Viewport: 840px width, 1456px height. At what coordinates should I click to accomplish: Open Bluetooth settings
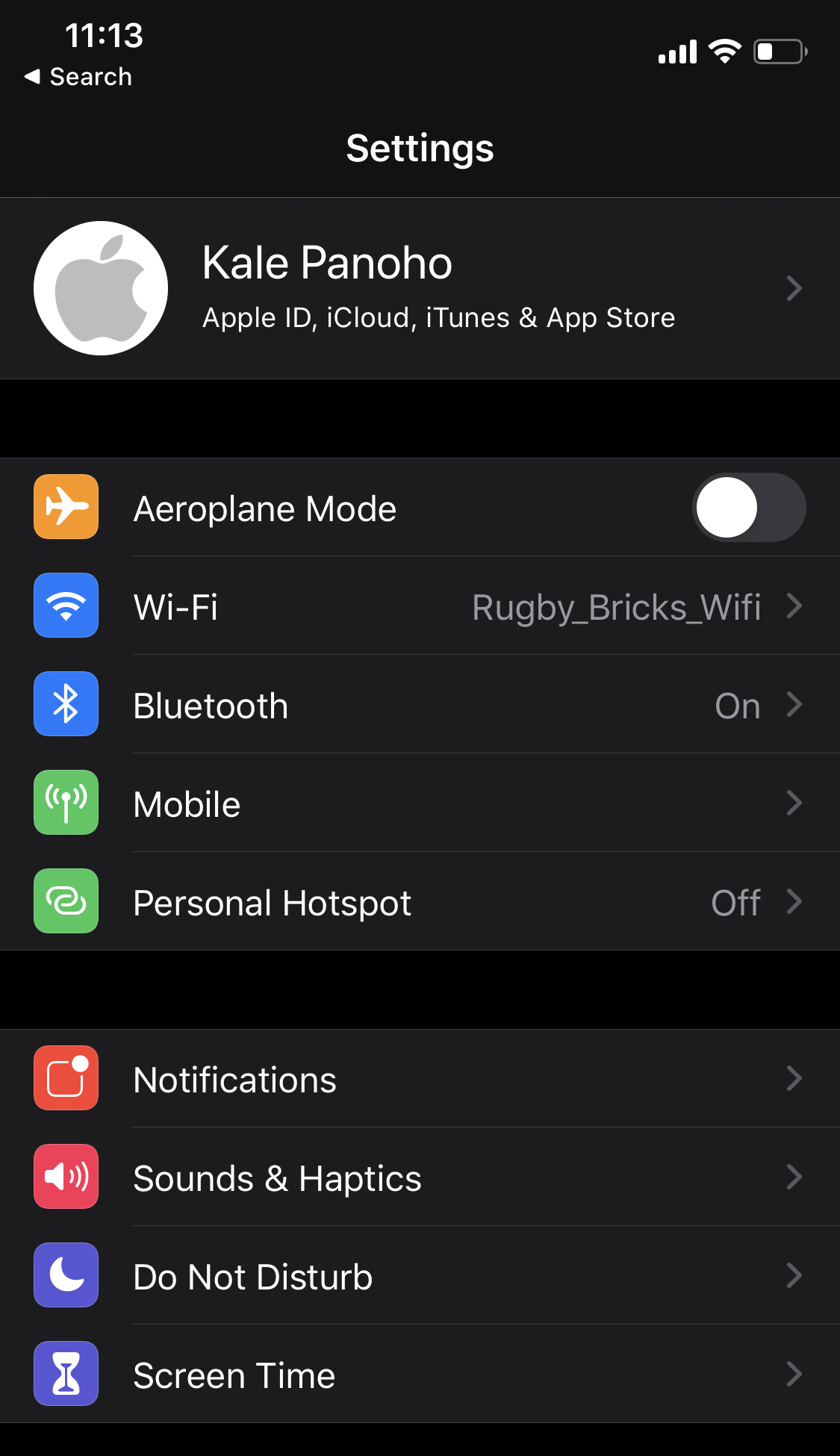coord(420,705)
